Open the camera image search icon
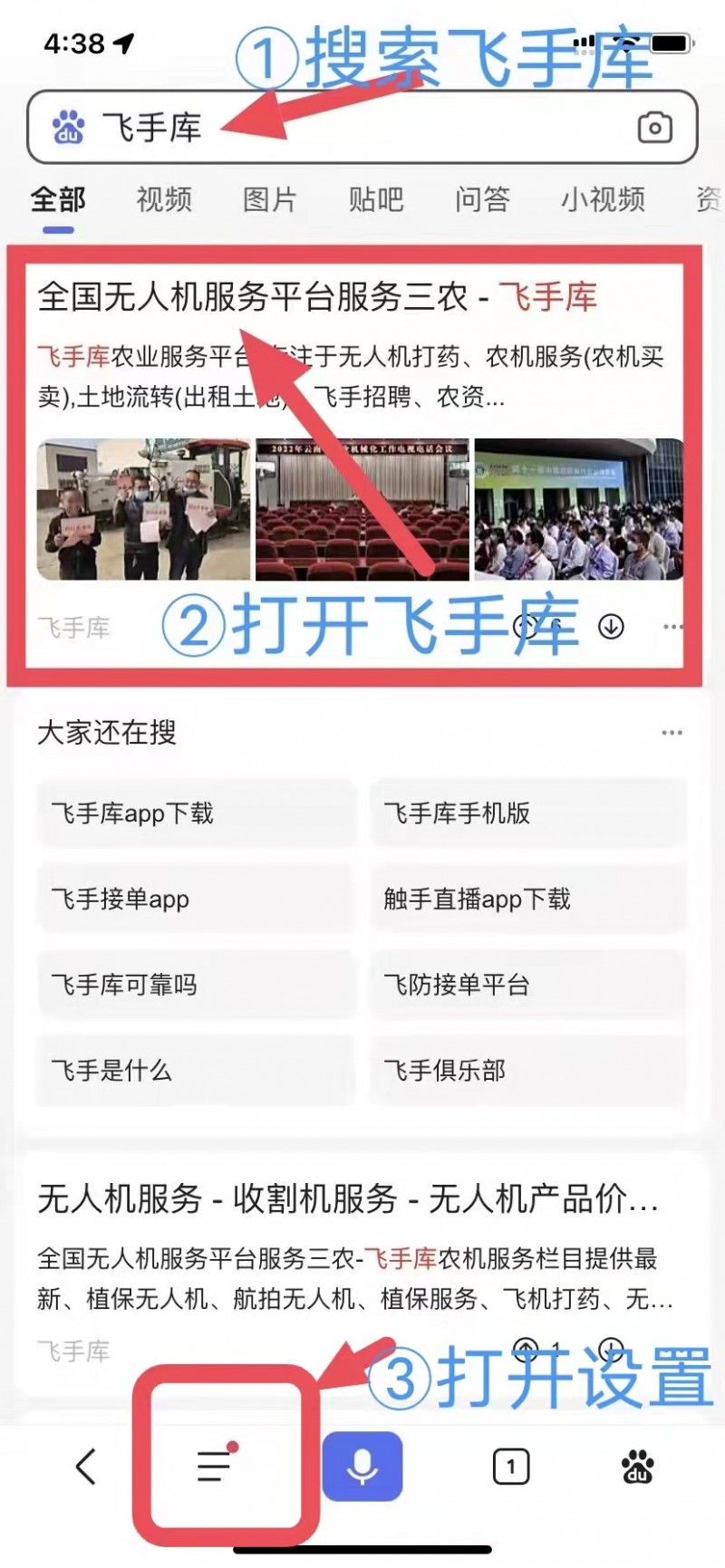Viewport: 725px width, 1568px height. pos(654,127)
